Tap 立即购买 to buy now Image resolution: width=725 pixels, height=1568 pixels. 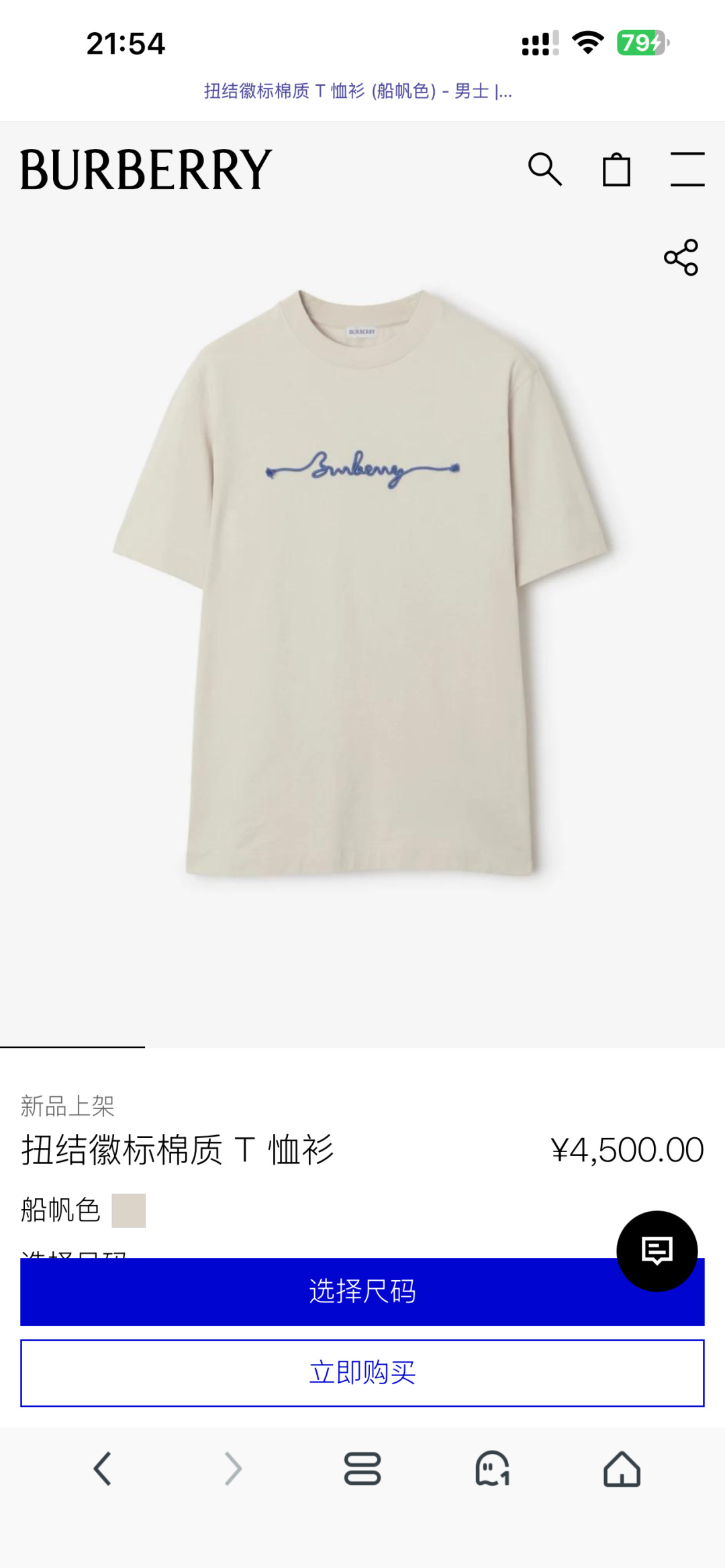pyautogui.click(x=362, y=1373)
